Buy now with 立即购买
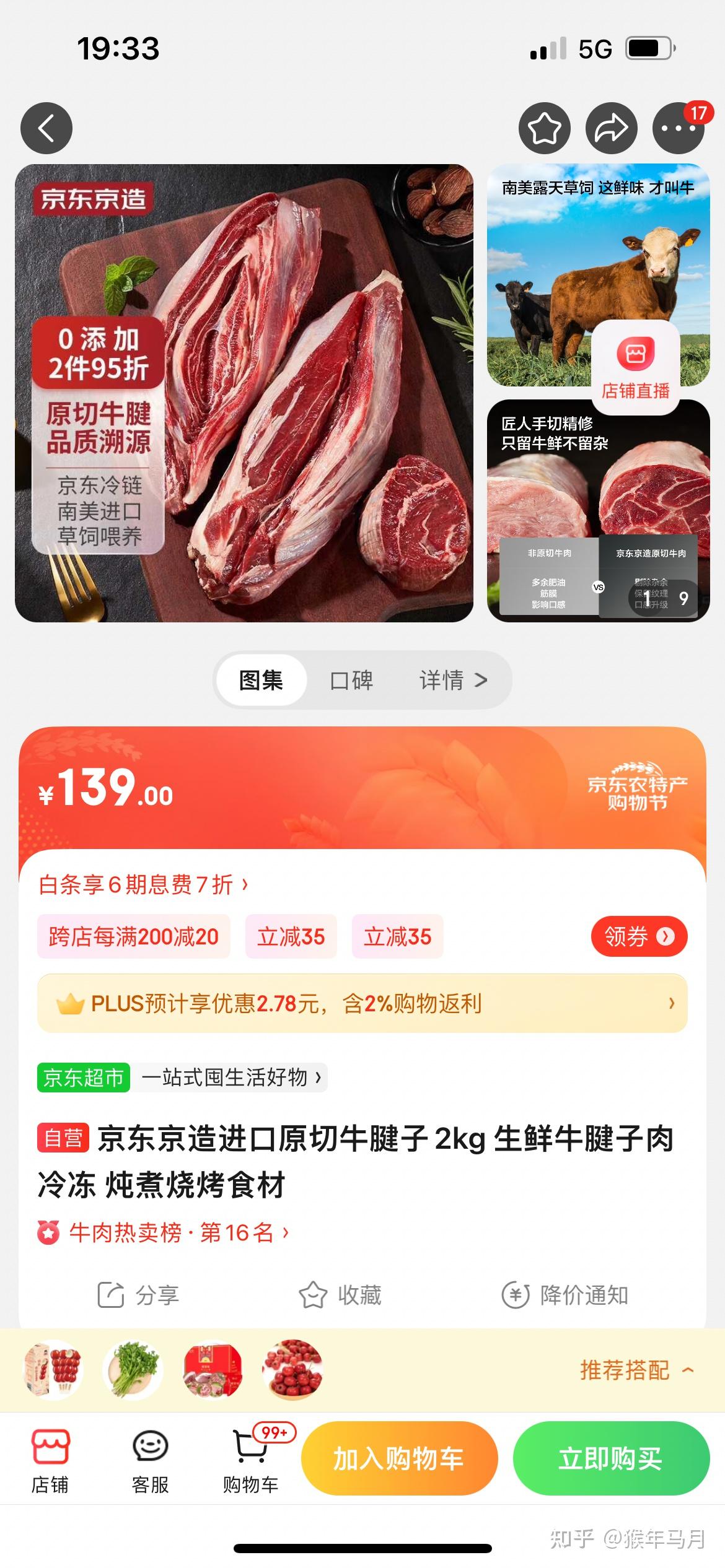Viewport: 725px width, 1568px height. click(x=611, y=1459)
